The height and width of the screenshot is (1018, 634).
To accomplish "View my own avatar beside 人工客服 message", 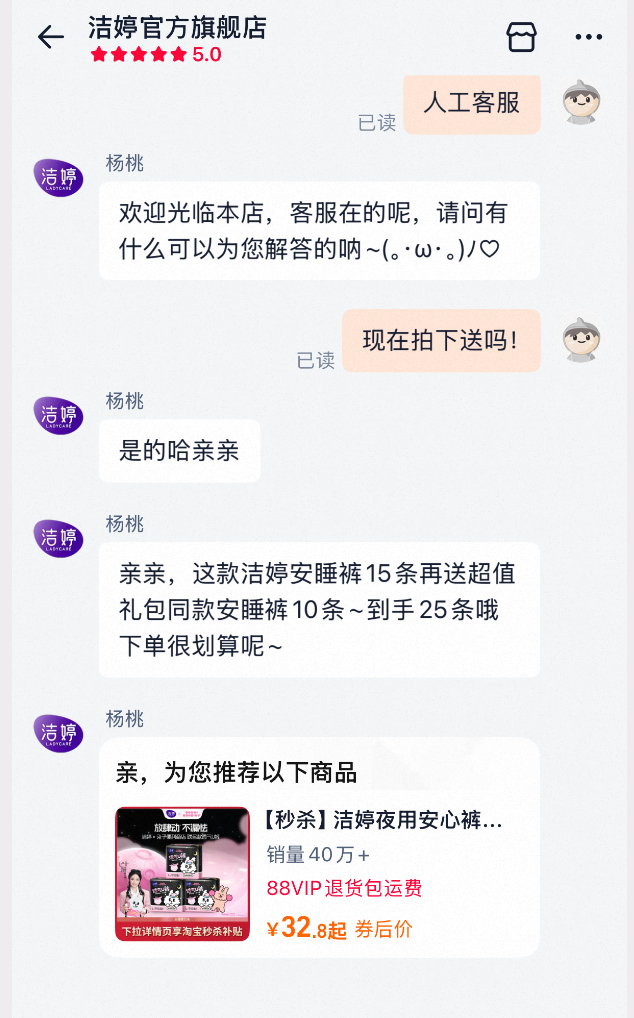I will click(x=581, y=103).
